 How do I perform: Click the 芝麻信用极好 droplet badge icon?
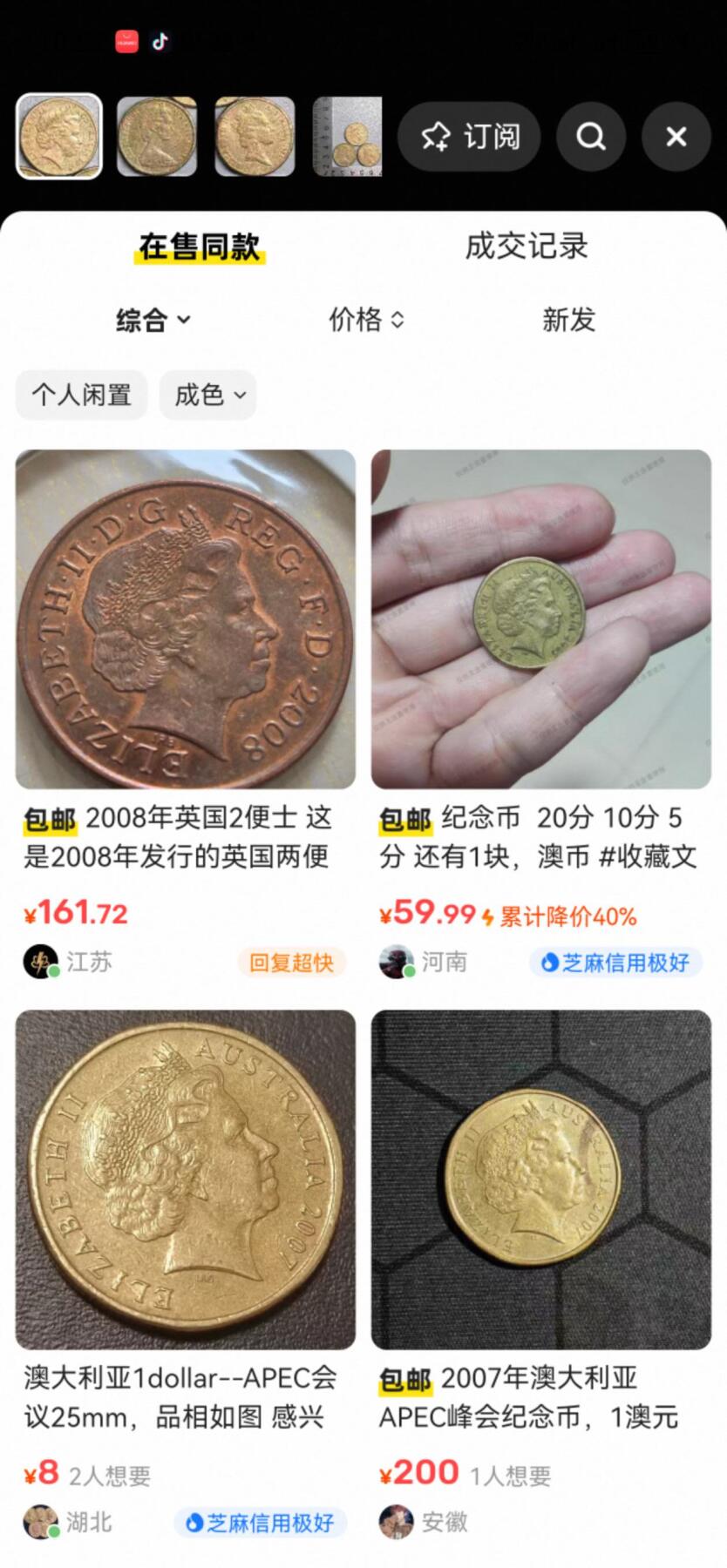coord(550,963)
